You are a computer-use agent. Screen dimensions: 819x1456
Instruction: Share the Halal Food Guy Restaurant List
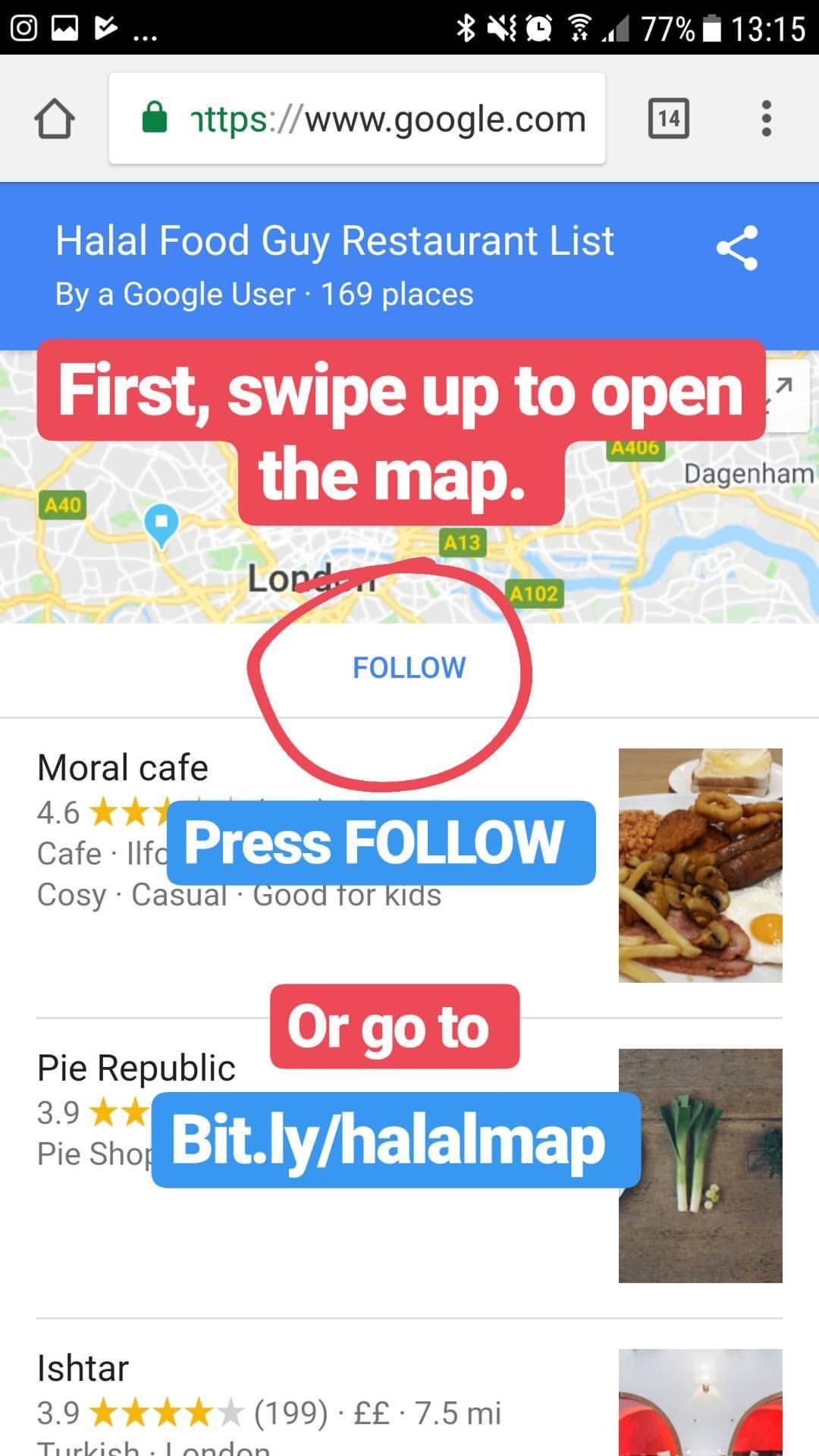pyautogui.click(x=737, y=248)
